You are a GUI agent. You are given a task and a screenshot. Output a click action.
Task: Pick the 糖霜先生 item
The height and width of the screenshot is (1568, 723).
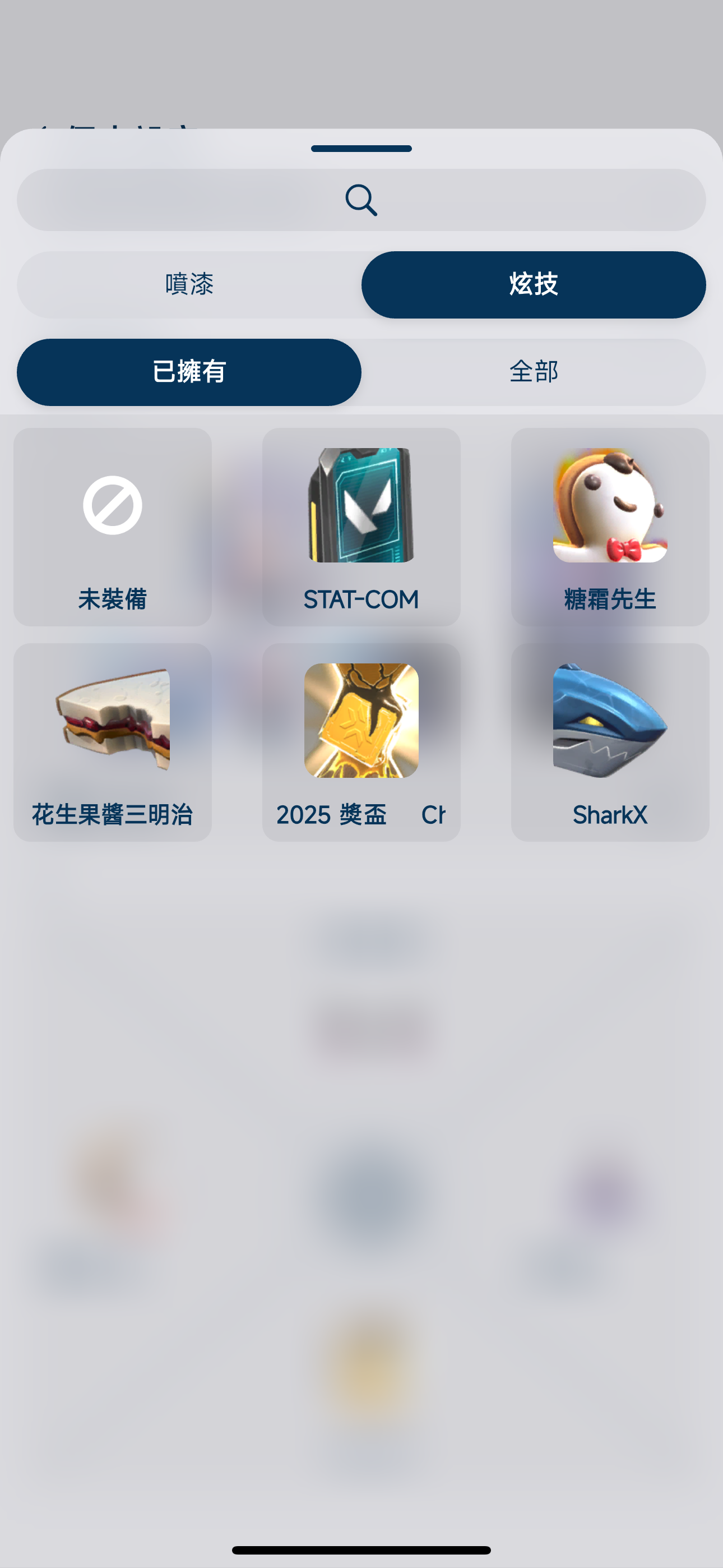[610, 527]
